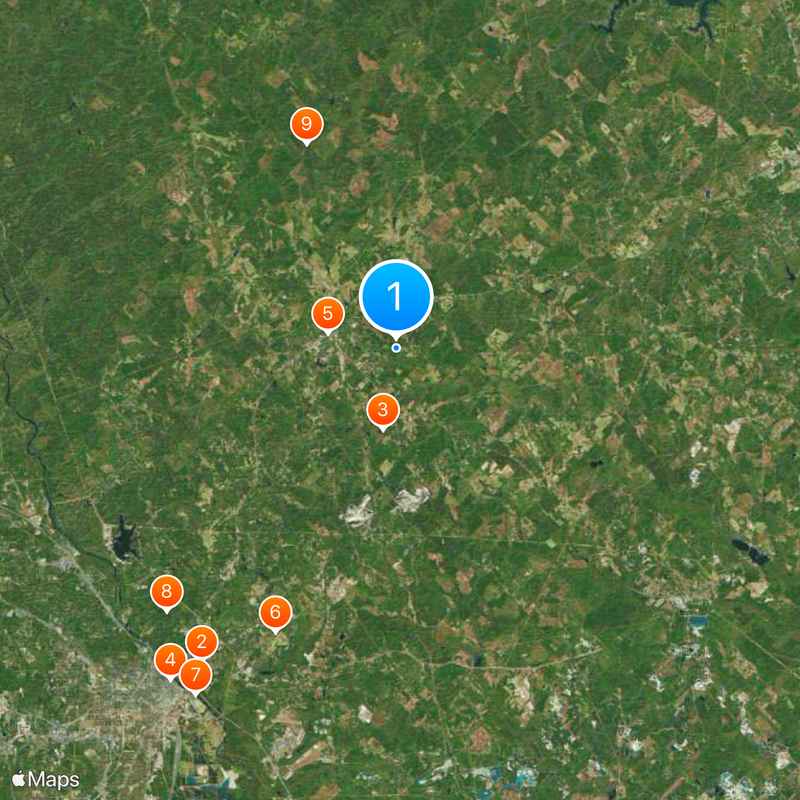Select the orange pin labeled 4

click(170, 660)
